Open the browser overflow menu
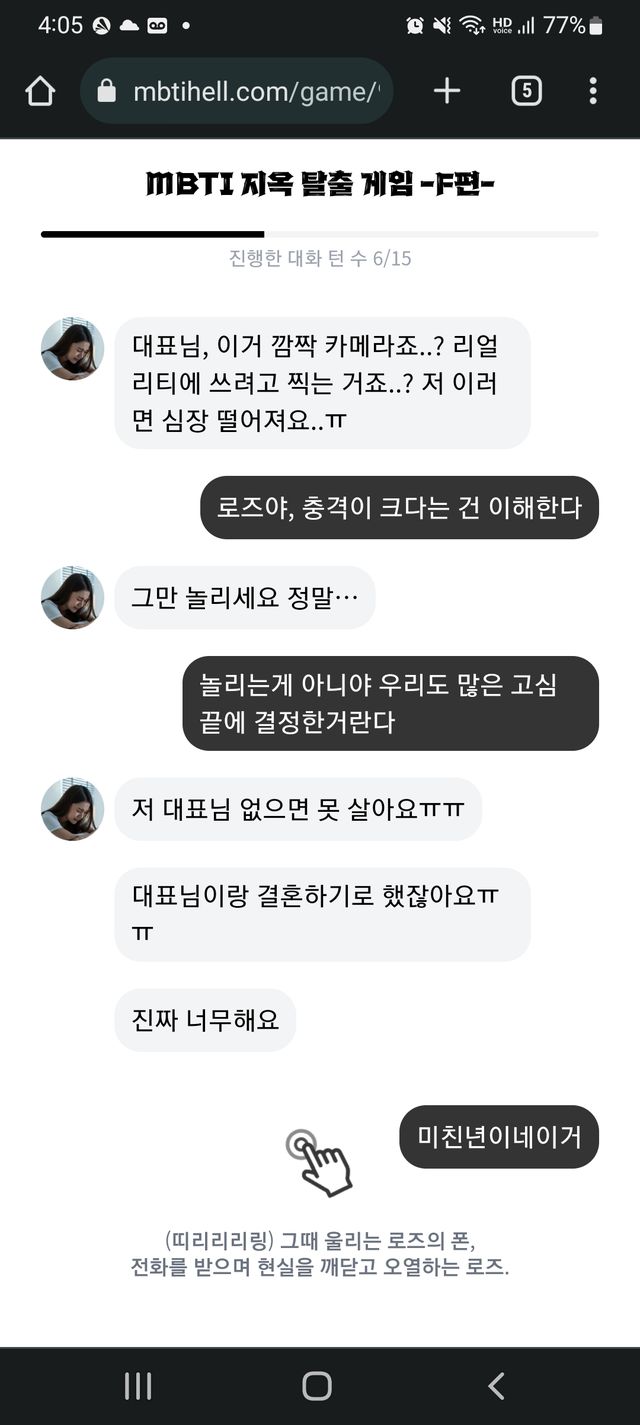Viewport: 640px width, 1425px height. click(593, 92)
